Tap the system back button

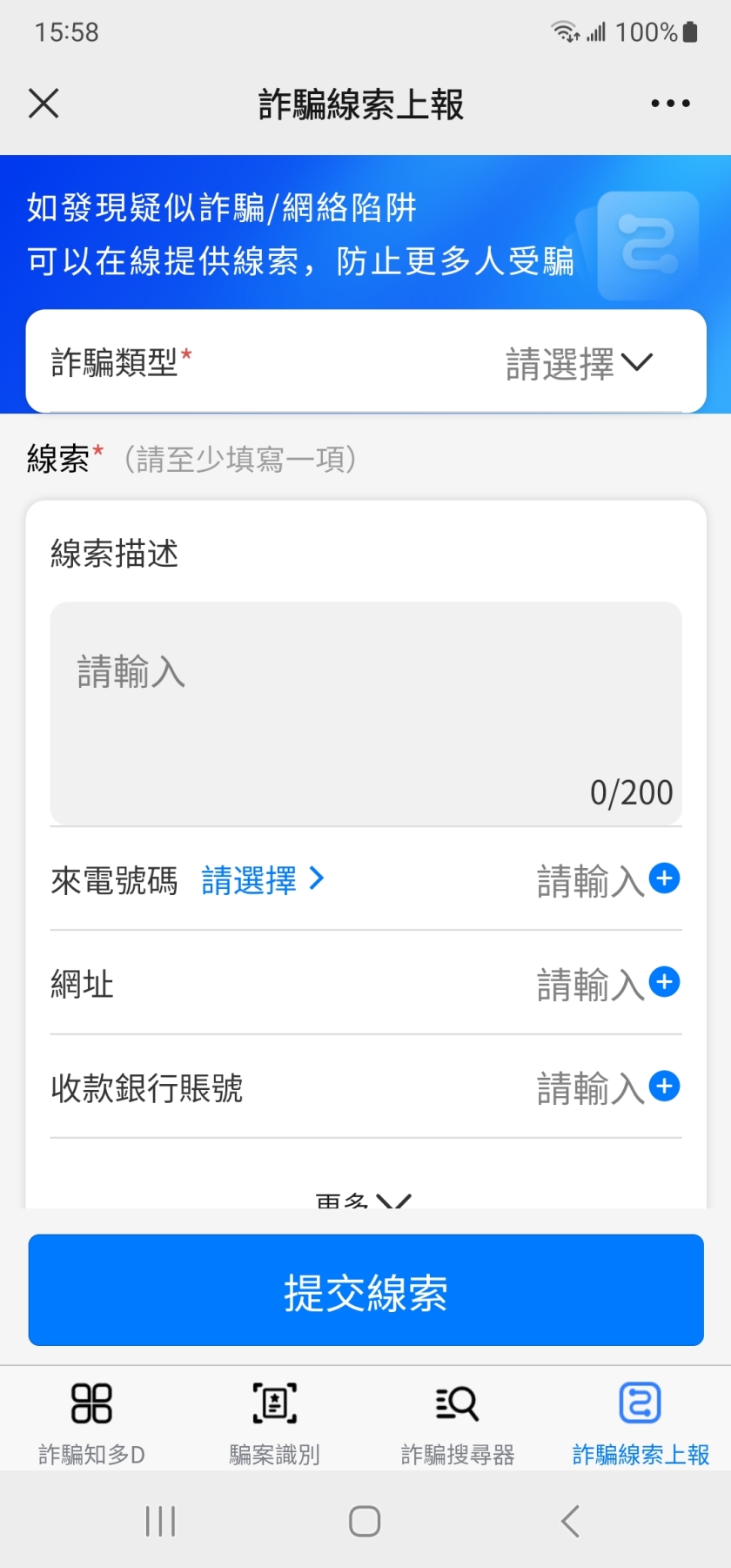(570, 1521)
